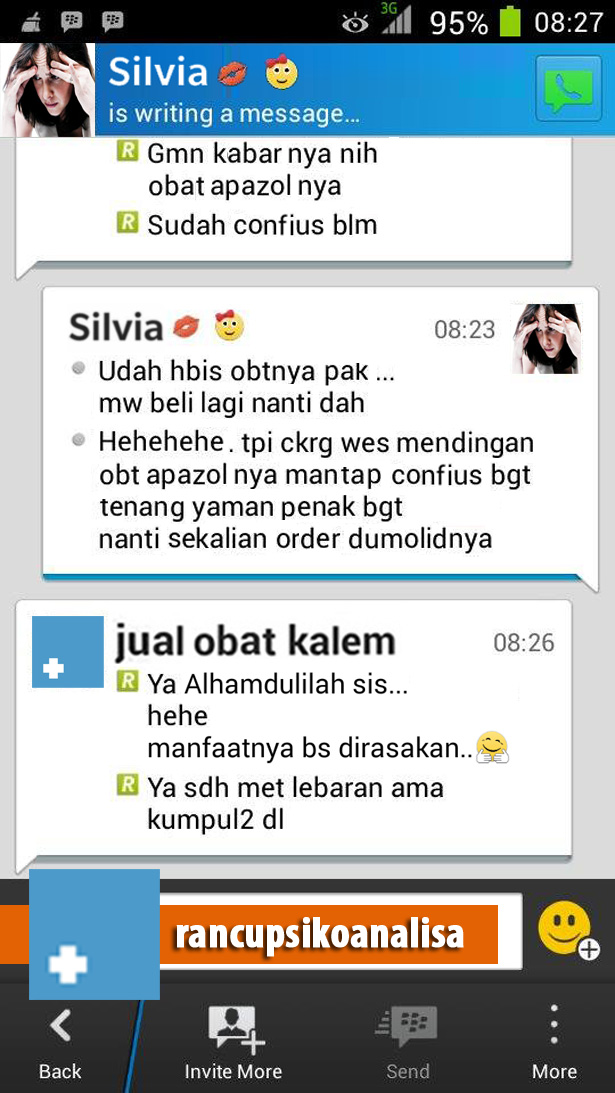Open Silvia's profile picture in header
The height and width of the screenshot is (1093, 615).
(48, 90)
